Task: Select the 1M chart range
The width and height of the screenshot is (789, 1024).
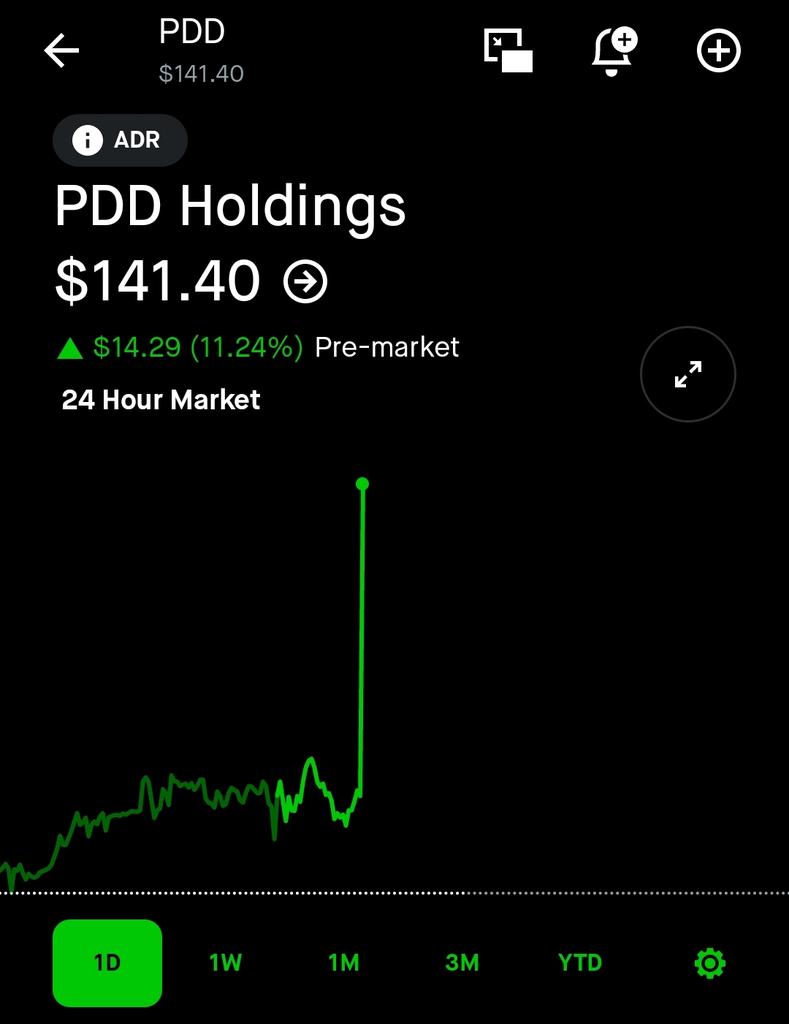Action: 343,962
